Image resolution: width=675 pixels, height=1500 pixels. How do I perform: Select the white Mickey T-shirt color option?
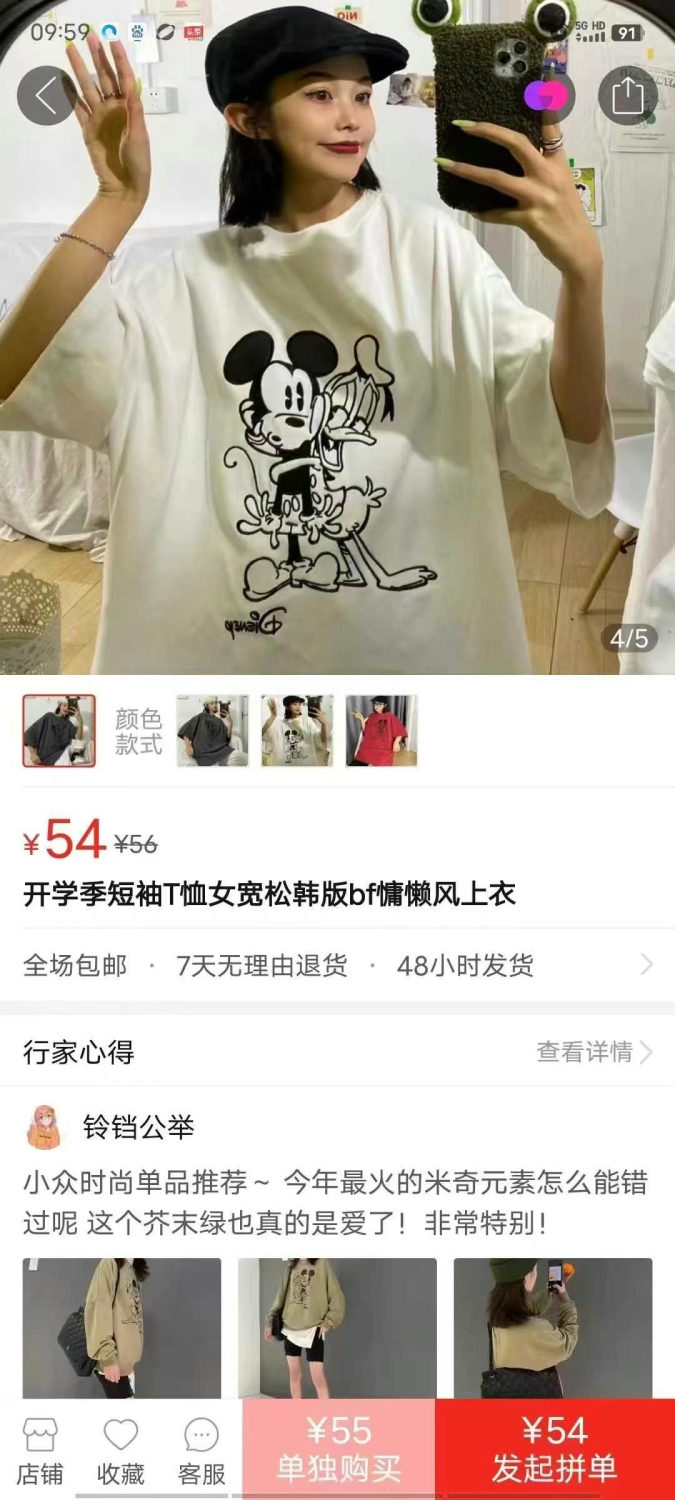[x=297, y=731]
